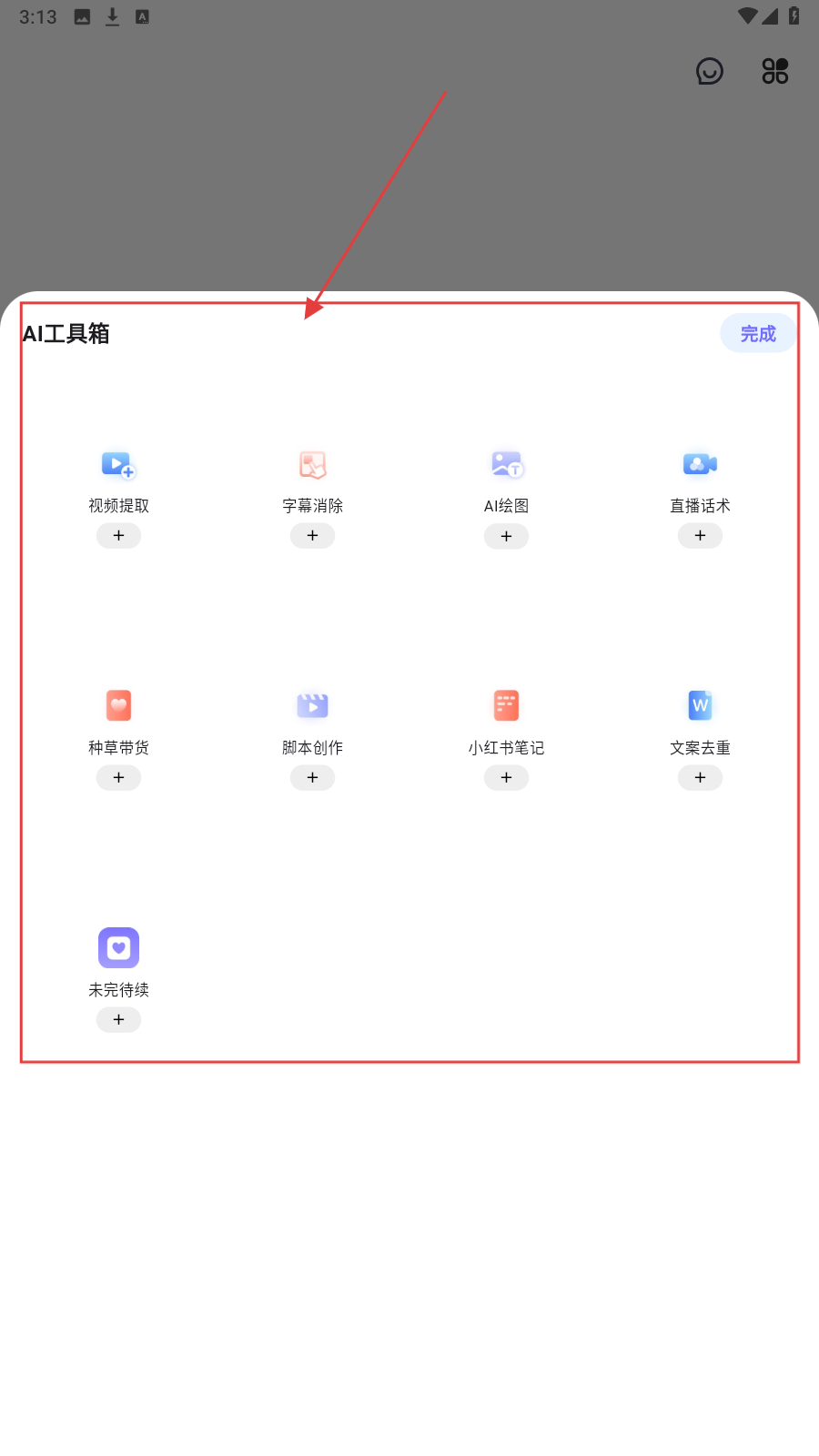
Task: Add 未完待续 tool with plus button
Action: (118, 1020)
